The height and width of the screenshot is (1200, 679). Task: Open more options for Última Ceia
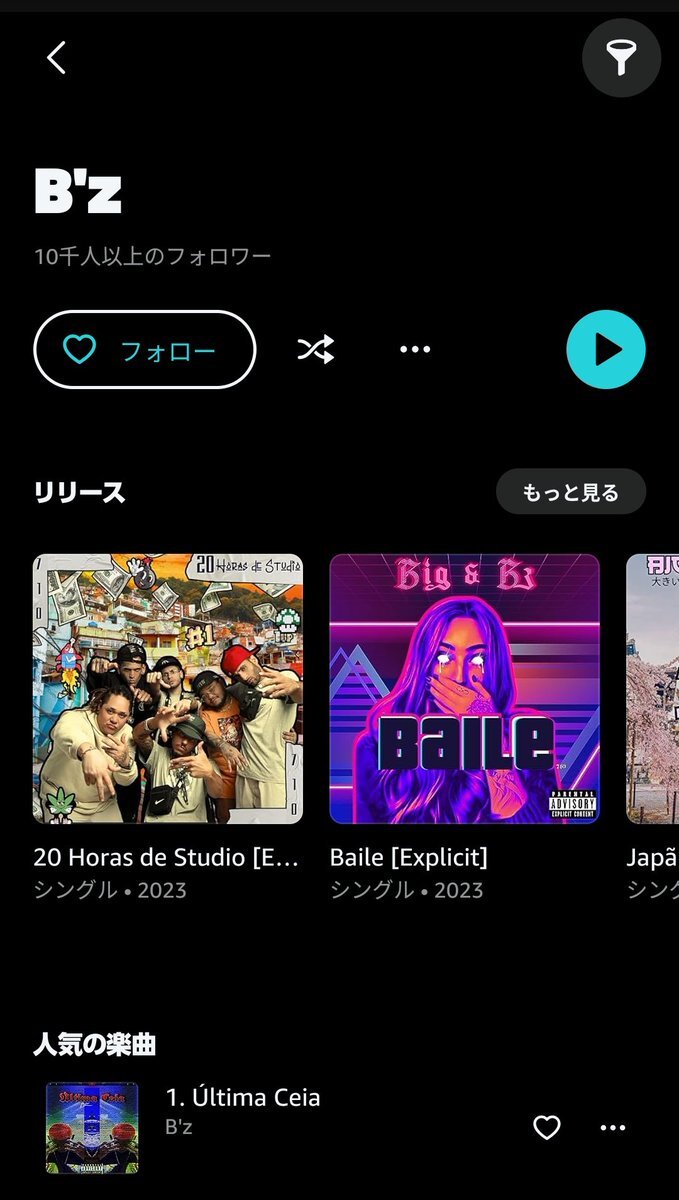click(x=612, y=1128)
